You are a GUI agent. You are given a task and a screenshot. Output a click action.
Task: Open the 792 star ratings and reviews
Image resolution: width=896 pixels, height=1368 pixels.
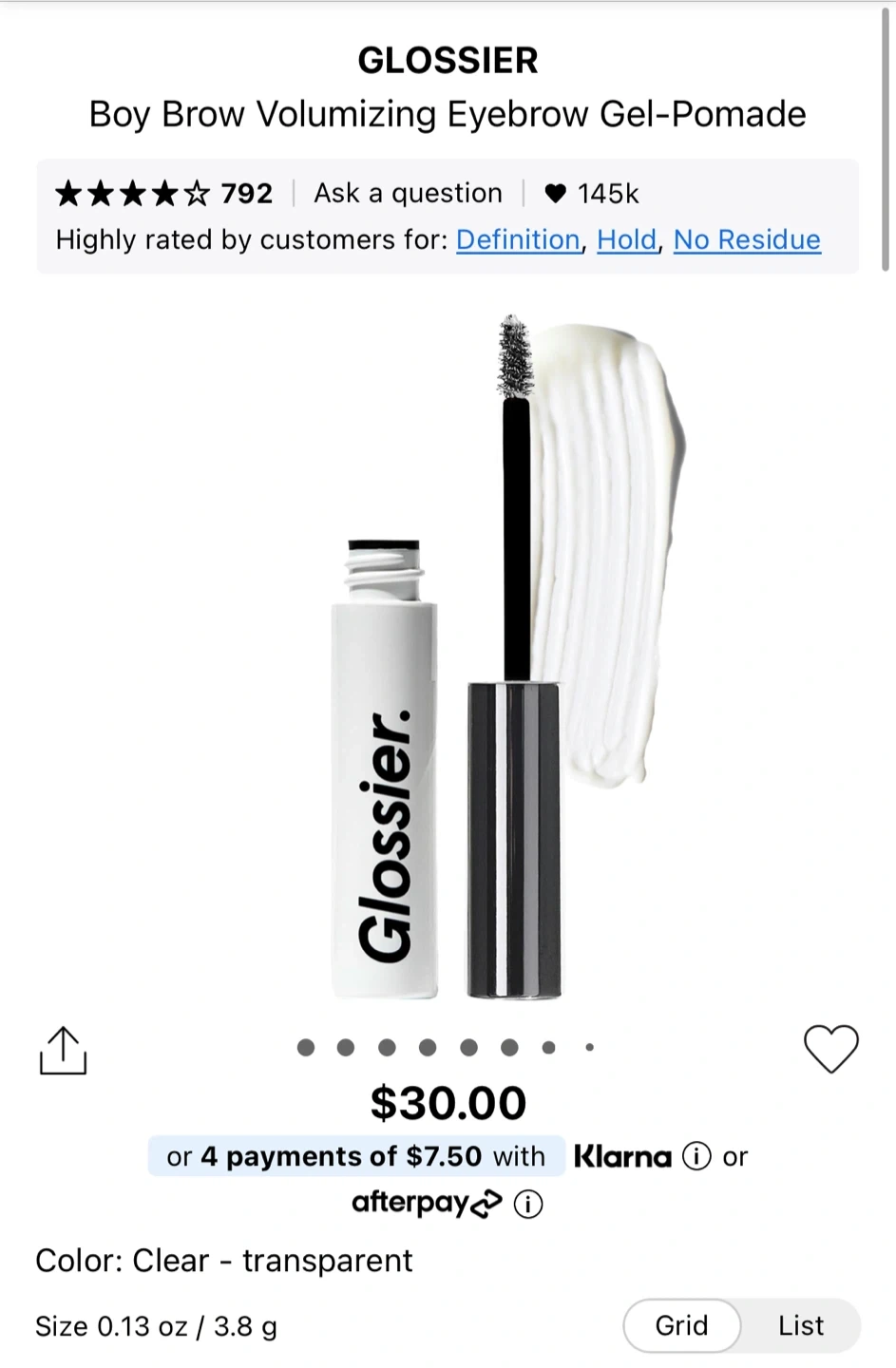(x=163, y=194)
